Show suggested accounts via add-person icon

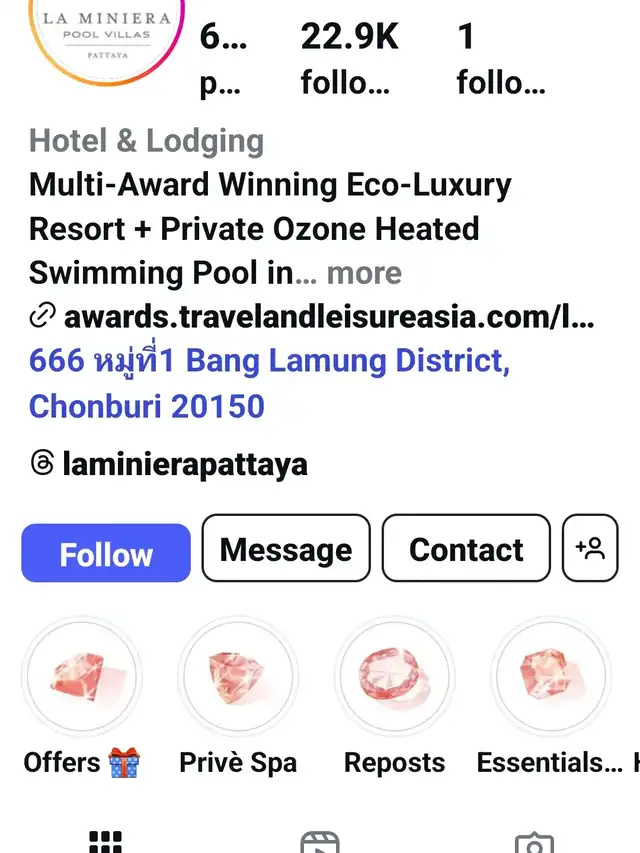click(x=590, y=549)
